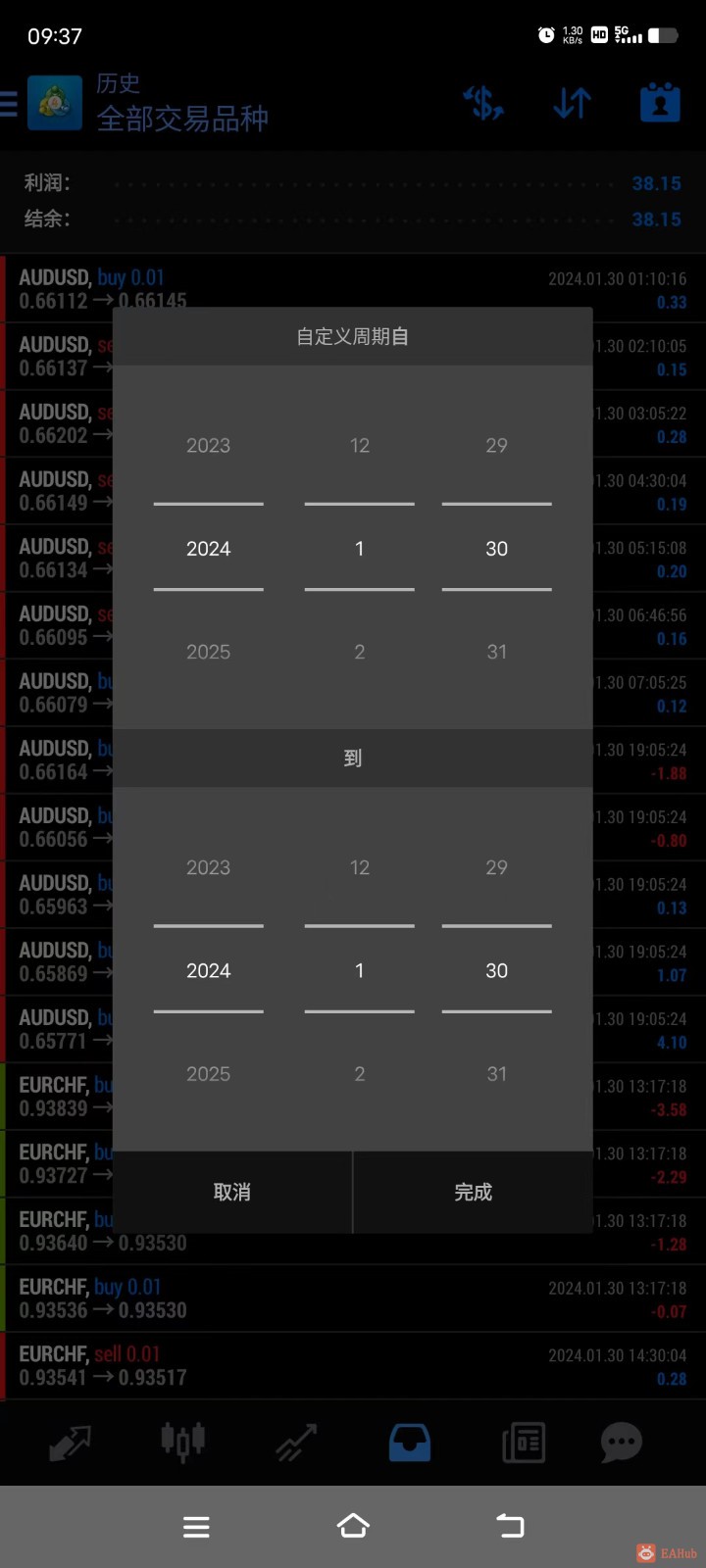The image size is (706, 1568).
Task: Choose month 2 in the start date picker
Action: point(359,652)
